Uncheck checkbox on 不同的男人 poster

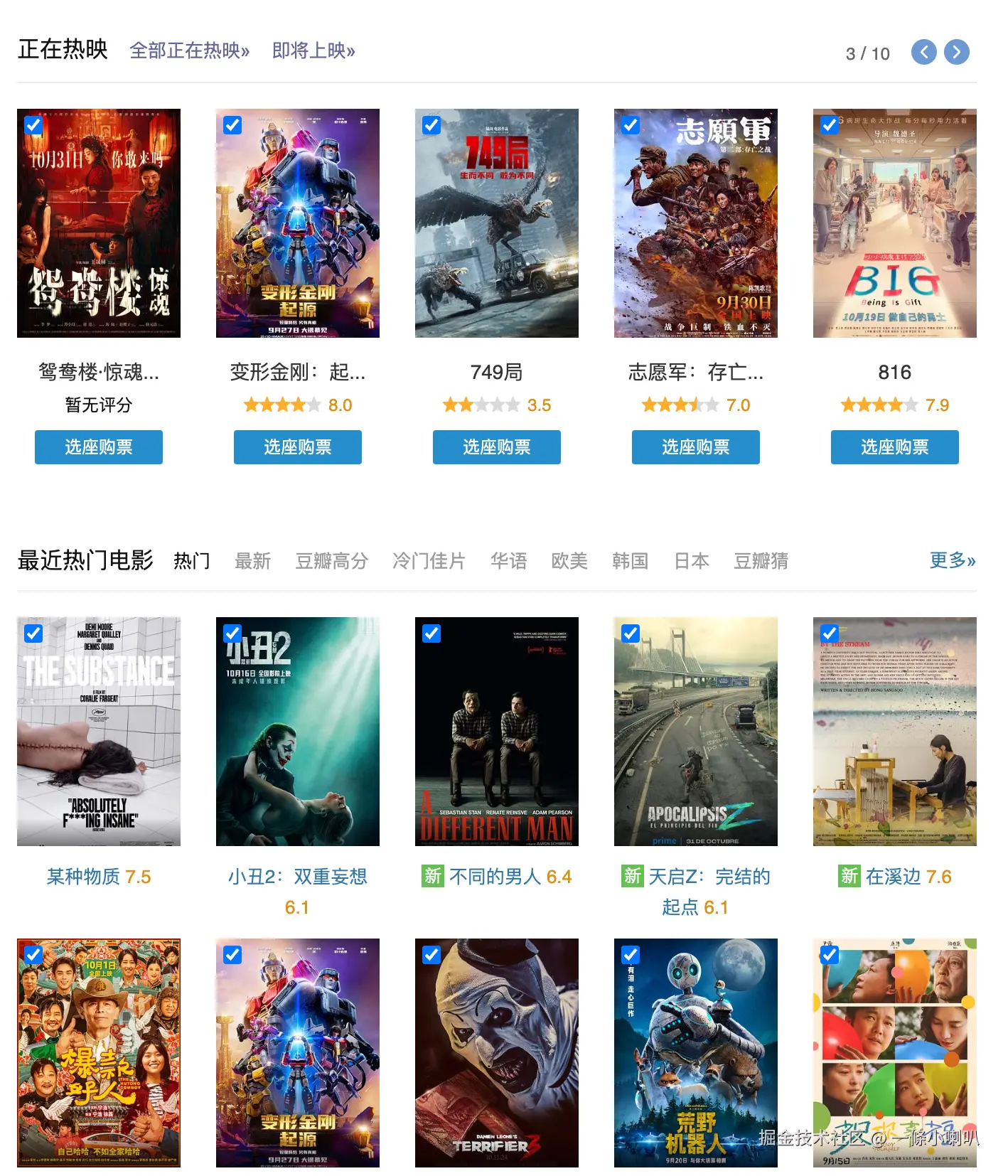[x=431, y=634]
